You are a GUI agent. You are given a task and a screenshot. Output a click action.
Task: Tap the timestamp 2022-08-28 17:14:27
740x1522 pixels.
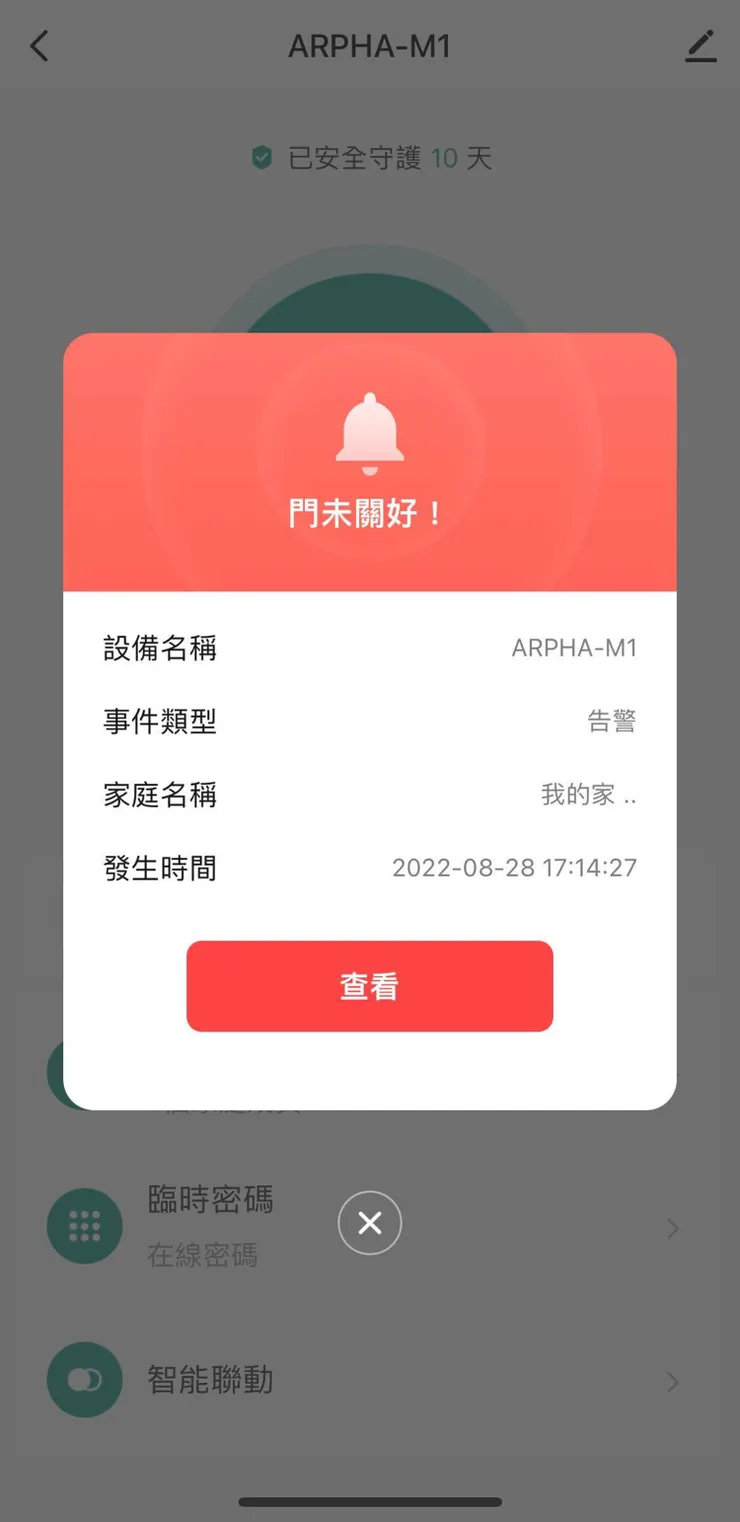[514, 867]
